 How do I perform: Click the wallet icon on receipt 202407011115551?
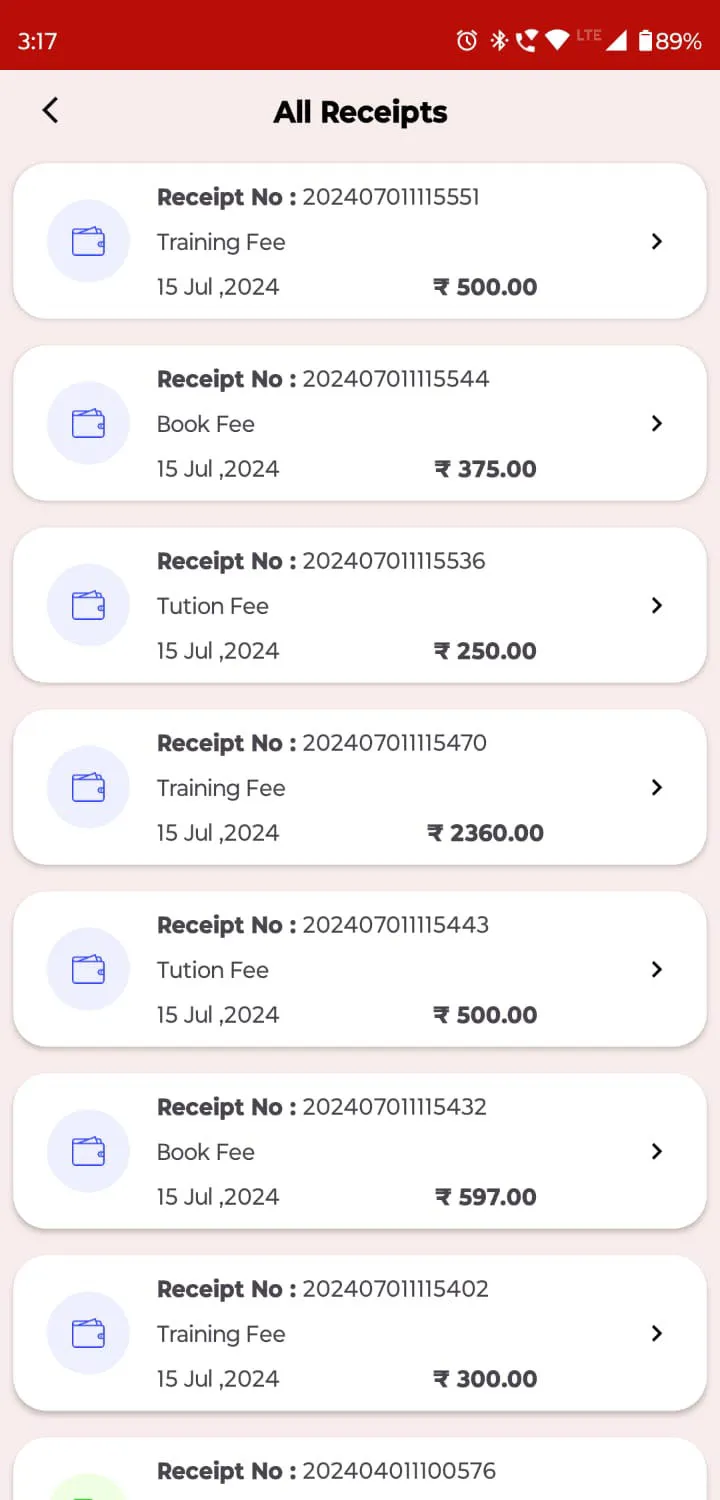(88, 241)
